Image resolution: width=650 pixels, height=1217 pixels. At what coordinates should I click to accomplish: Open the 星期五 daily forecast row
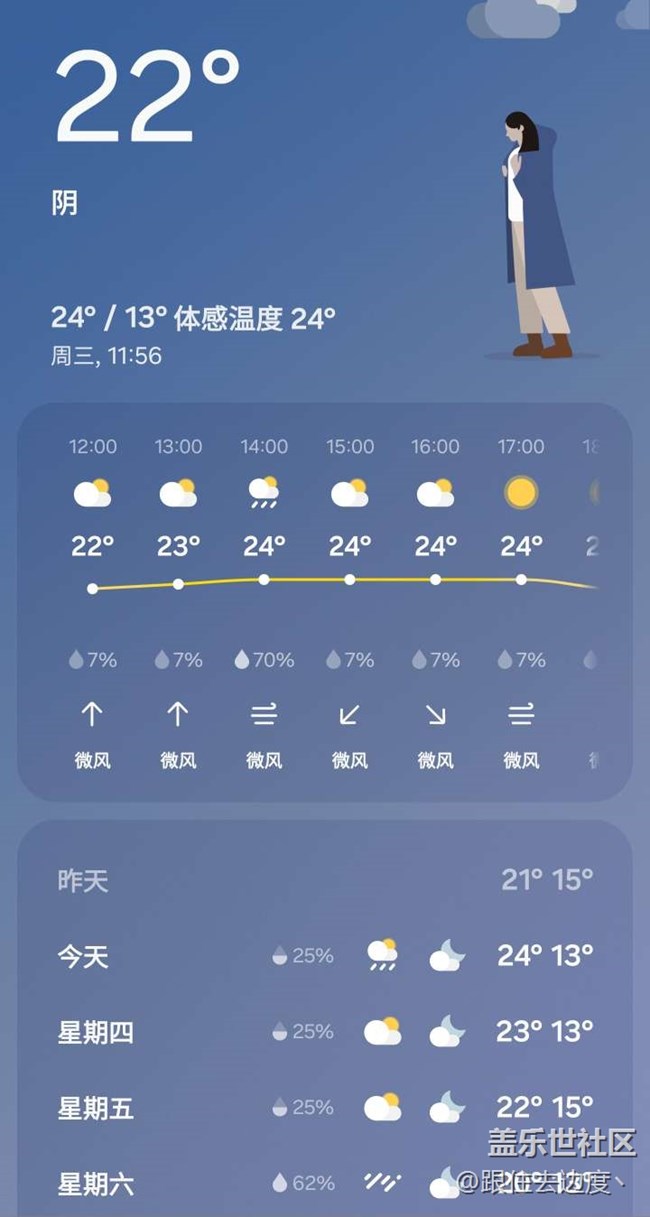325,1107
